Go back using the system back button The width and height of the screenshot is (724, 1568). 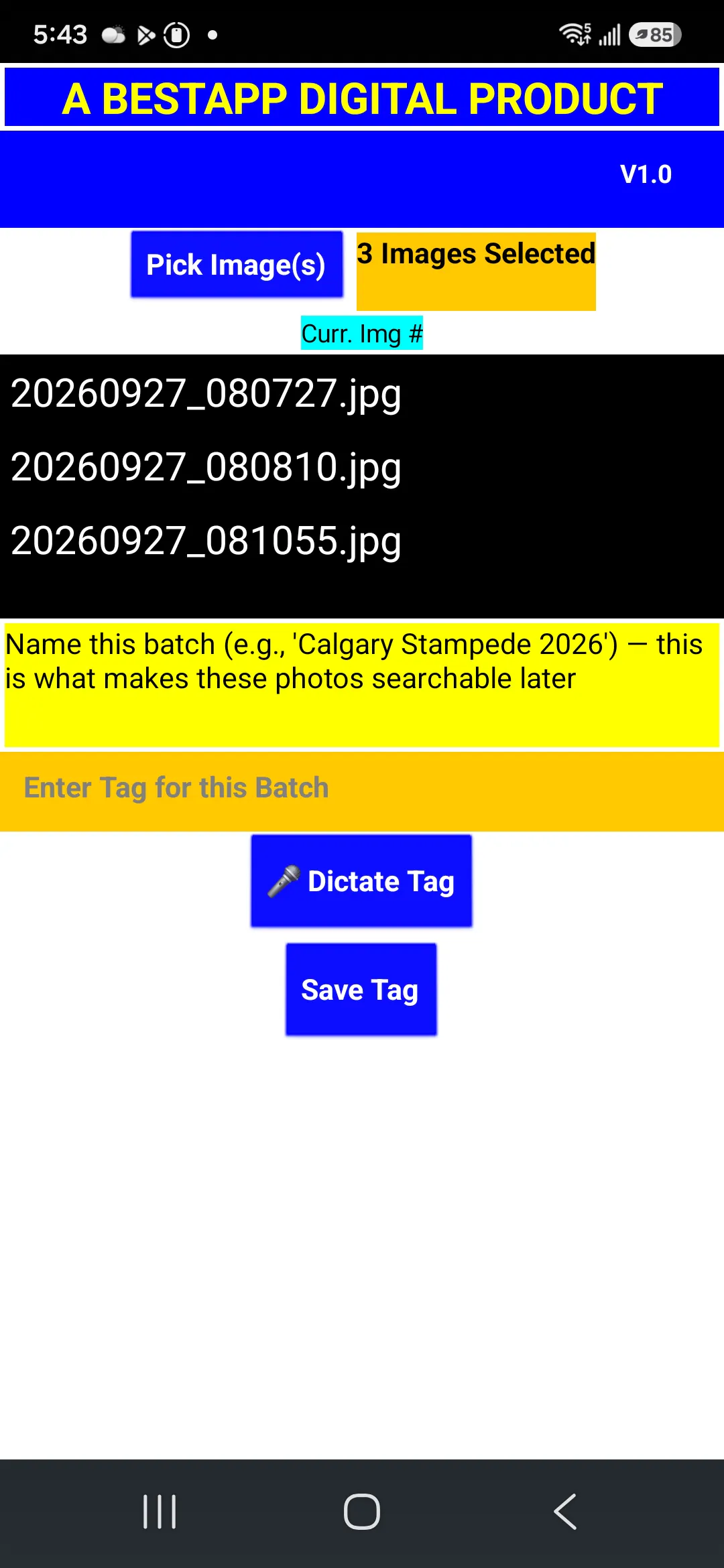coord(565,1512)
